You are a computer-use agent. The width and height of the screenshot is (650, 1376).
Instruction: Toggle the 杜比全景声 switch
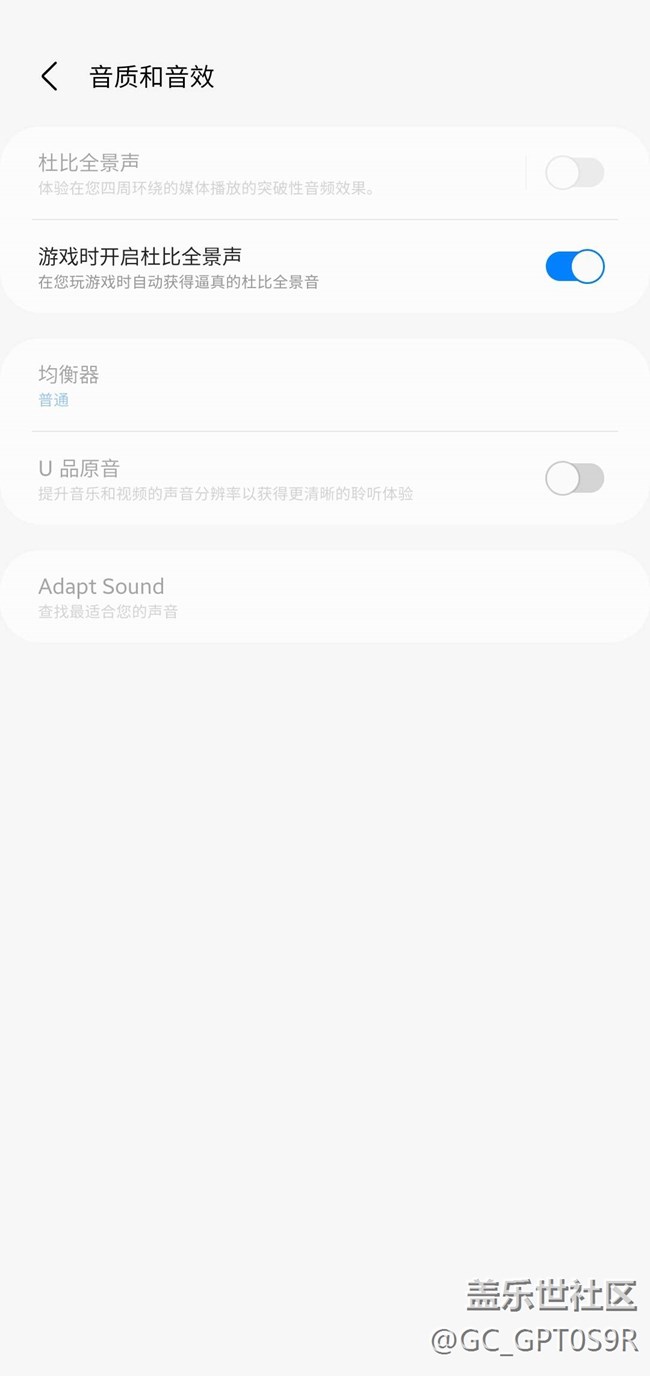pos(574,173)
